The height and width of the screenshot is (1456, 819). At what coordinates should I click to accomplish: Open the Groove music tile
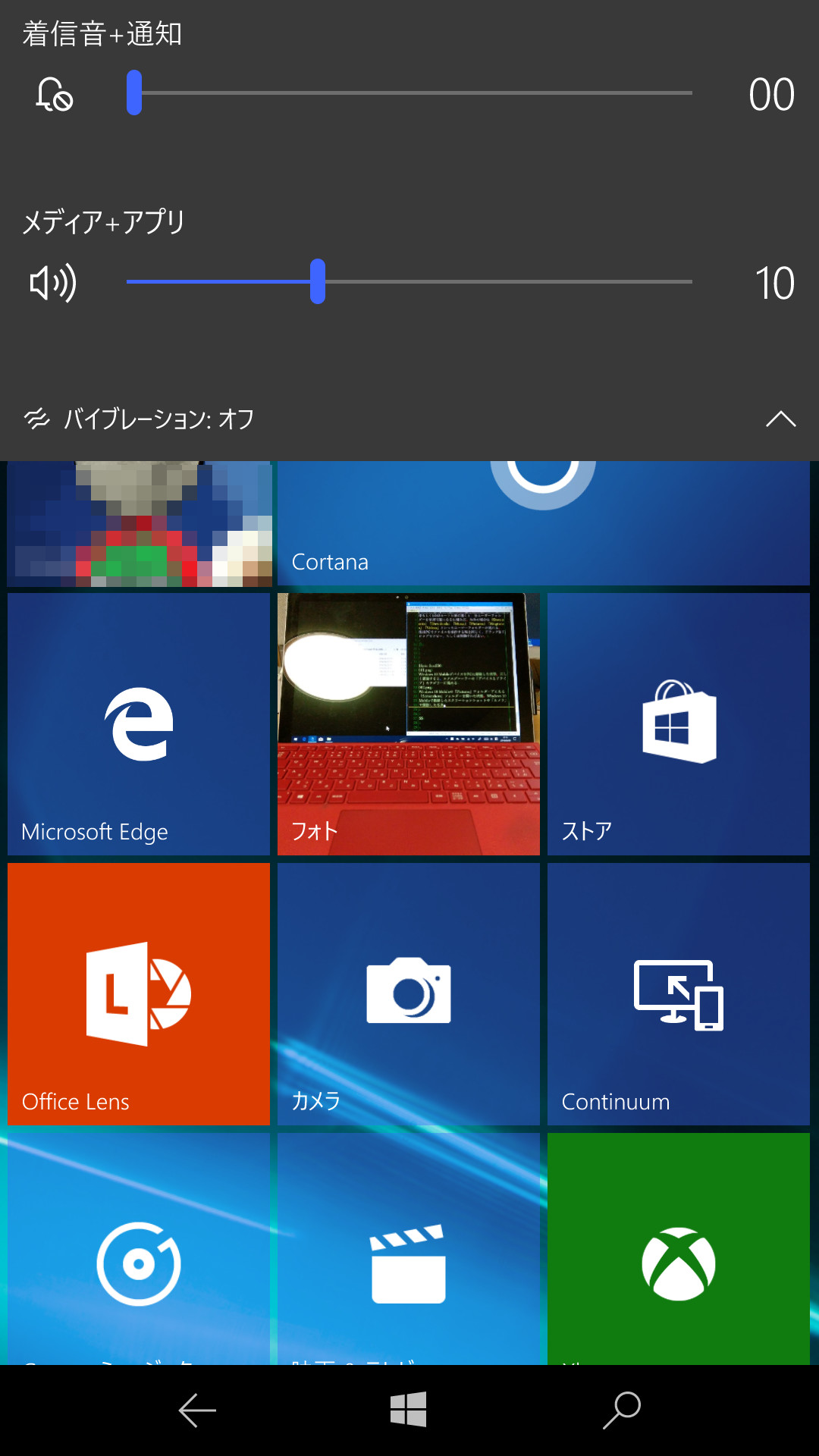click(x=139, y=1251)
